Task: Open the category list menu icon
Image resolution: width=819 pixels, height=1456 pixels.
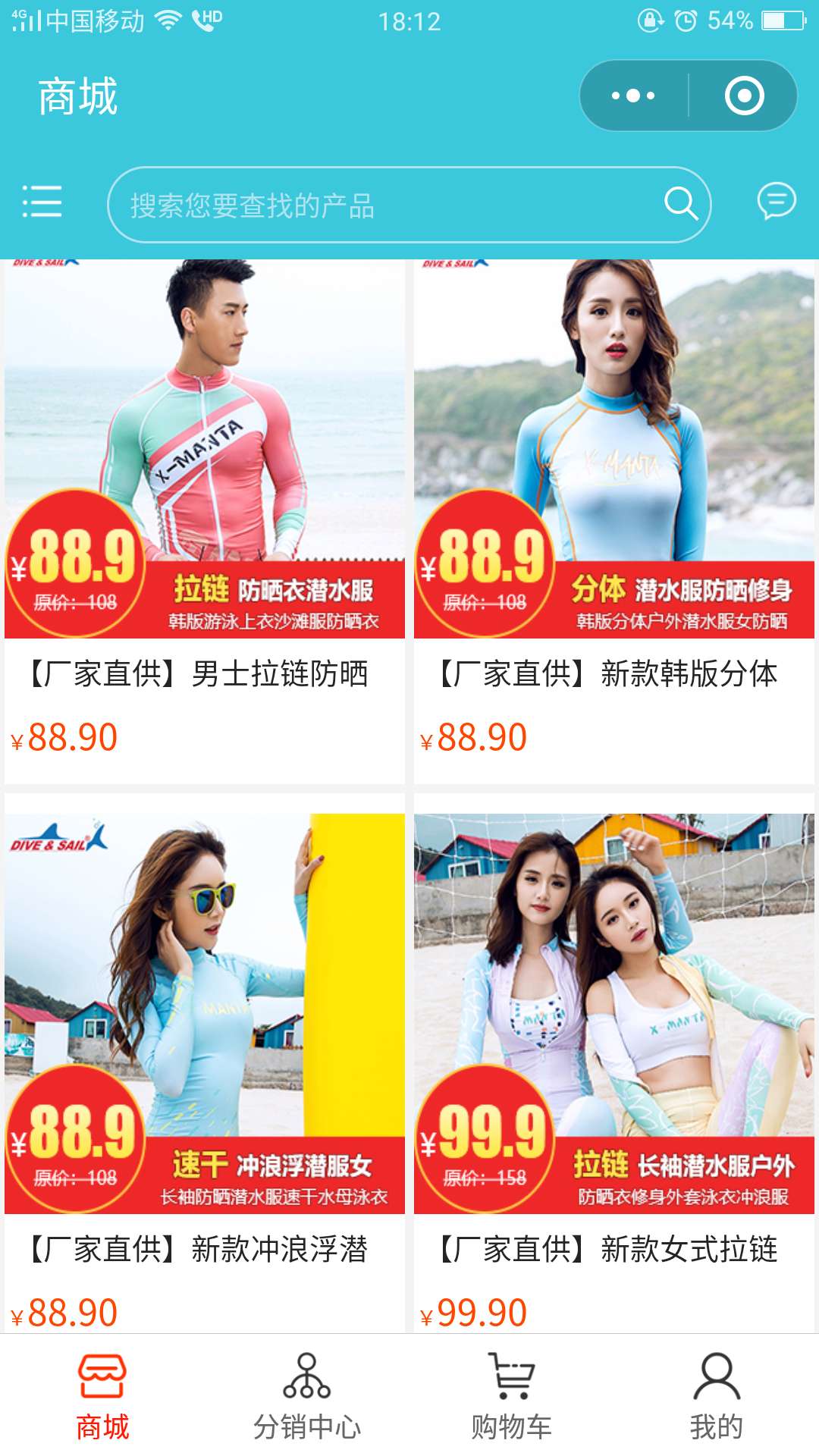Action: point(42,202)
